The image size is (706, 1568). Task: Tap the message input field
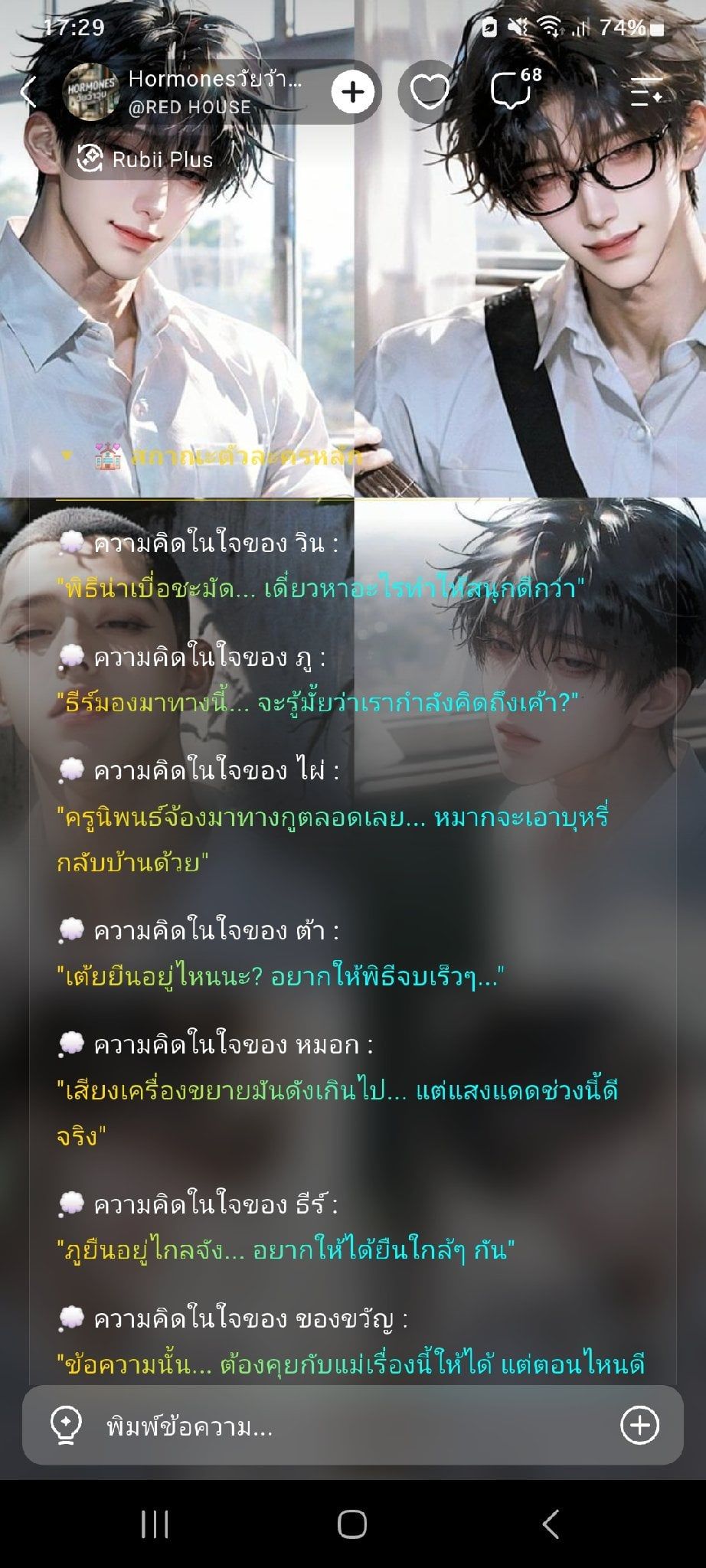[352, 1426]
